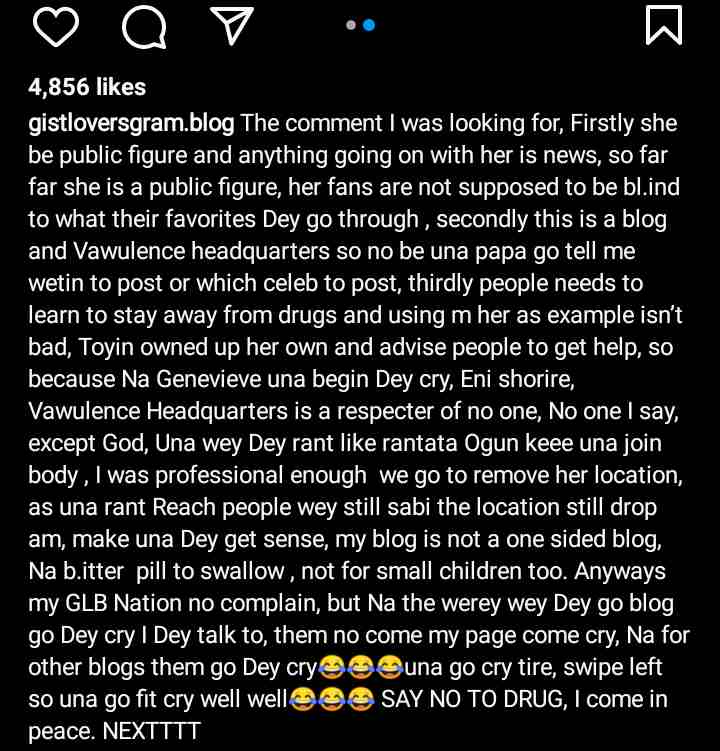
Task: Share this post via direct message
Action: tap(231, 26)
